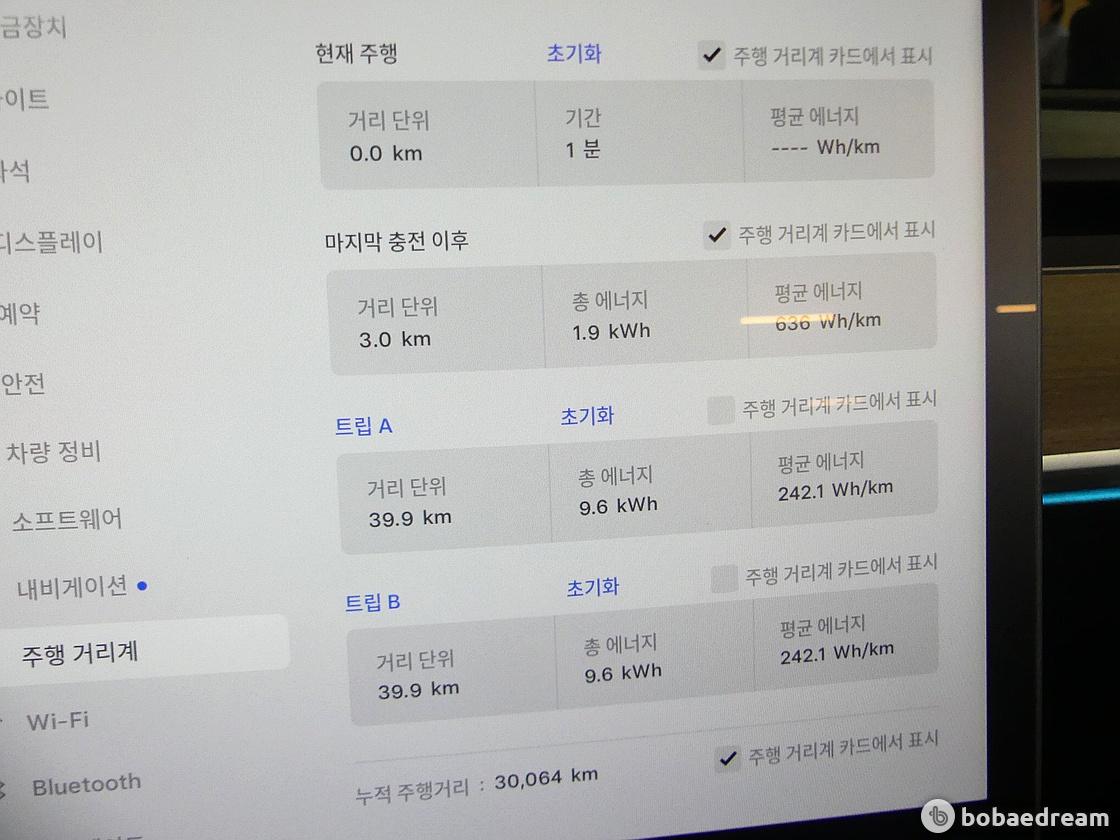
Task: Uncheck odometer card display for 현재 주행
Action: tap(711, 57)
